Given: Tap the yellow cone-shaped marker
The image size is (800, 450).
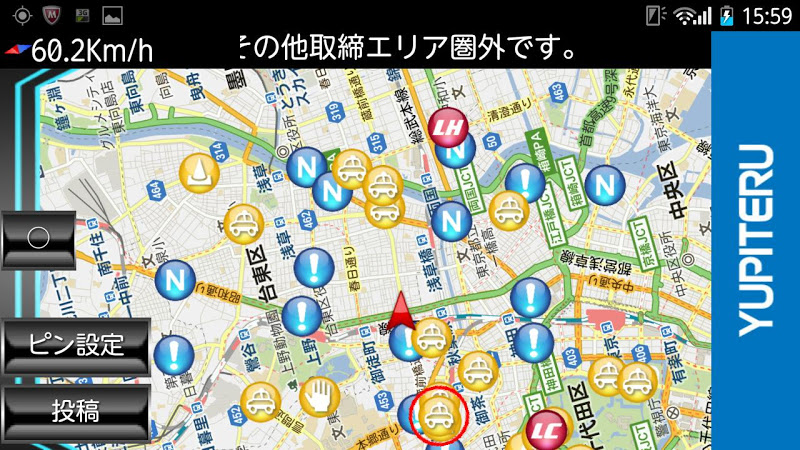Looking at the screenshot, I should (199, 174).
